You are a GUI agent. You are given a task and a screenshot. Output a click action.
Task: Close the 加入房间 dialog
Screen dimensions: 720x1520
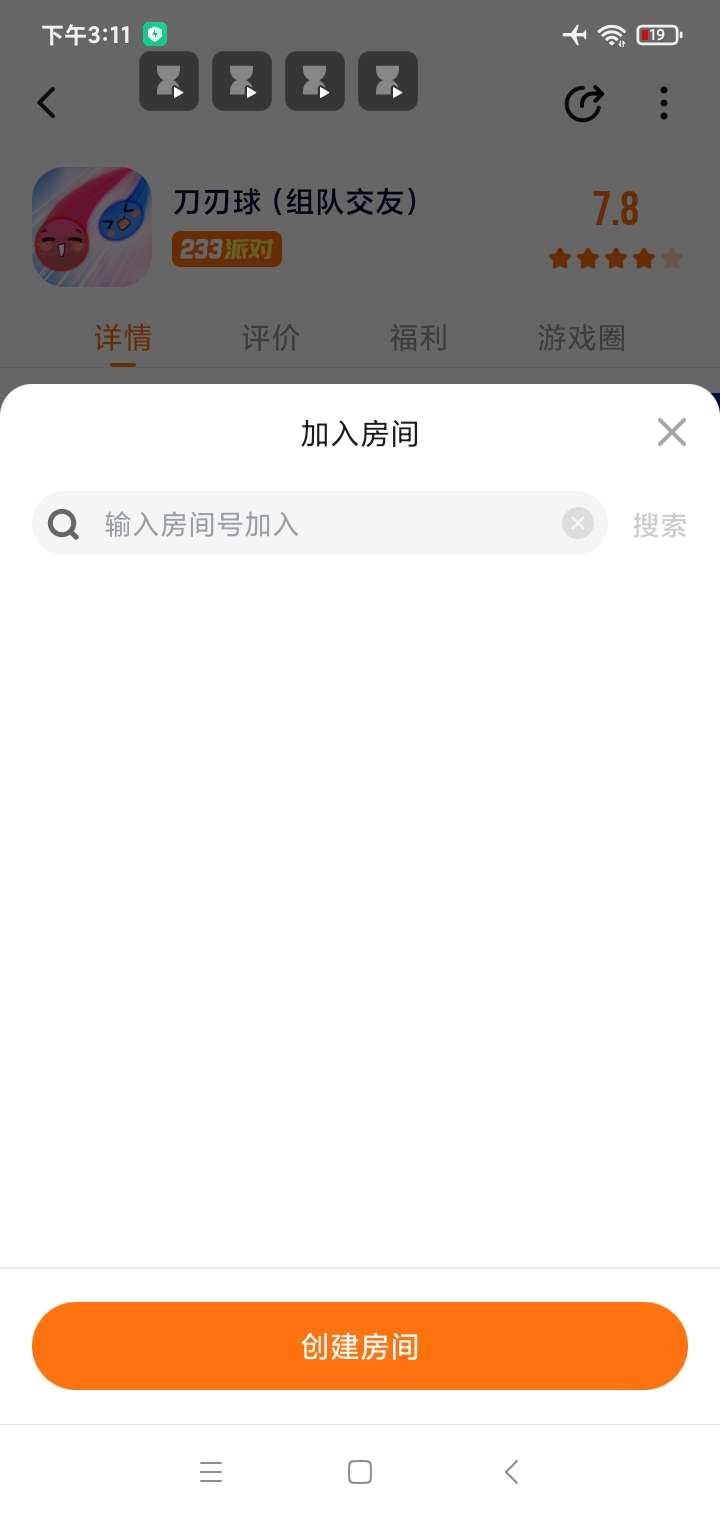(x=671, y=432)
